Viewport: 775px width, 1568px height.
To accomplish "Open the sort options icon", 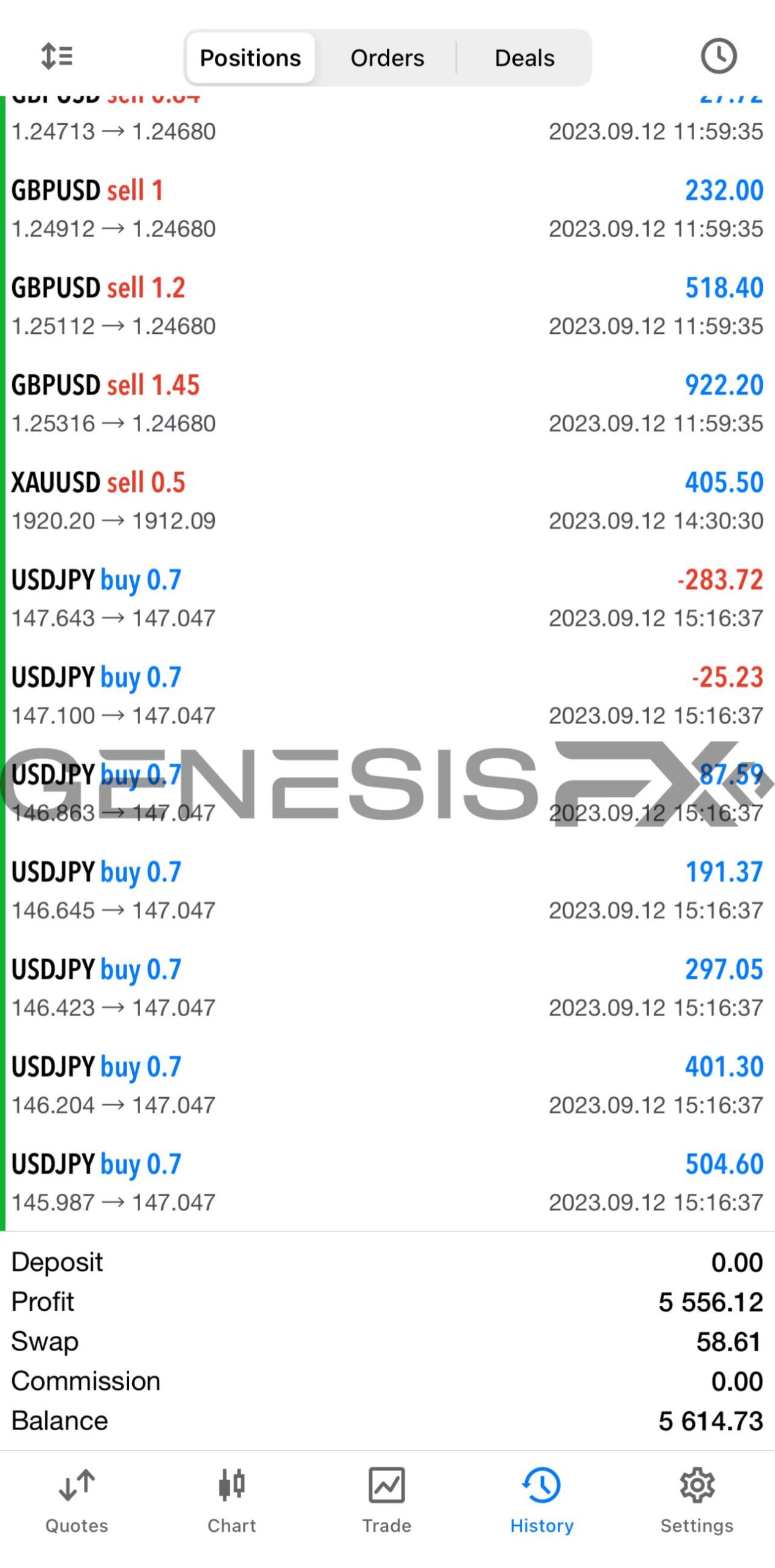I will coord(57,56).
